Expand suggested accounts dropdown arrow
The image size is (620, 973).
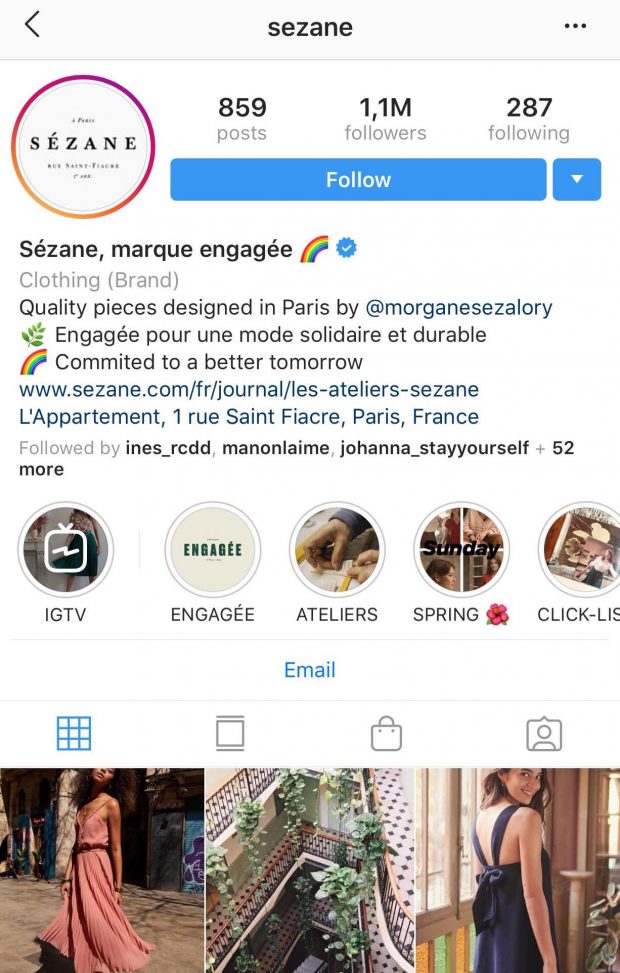tap(576, 180)
